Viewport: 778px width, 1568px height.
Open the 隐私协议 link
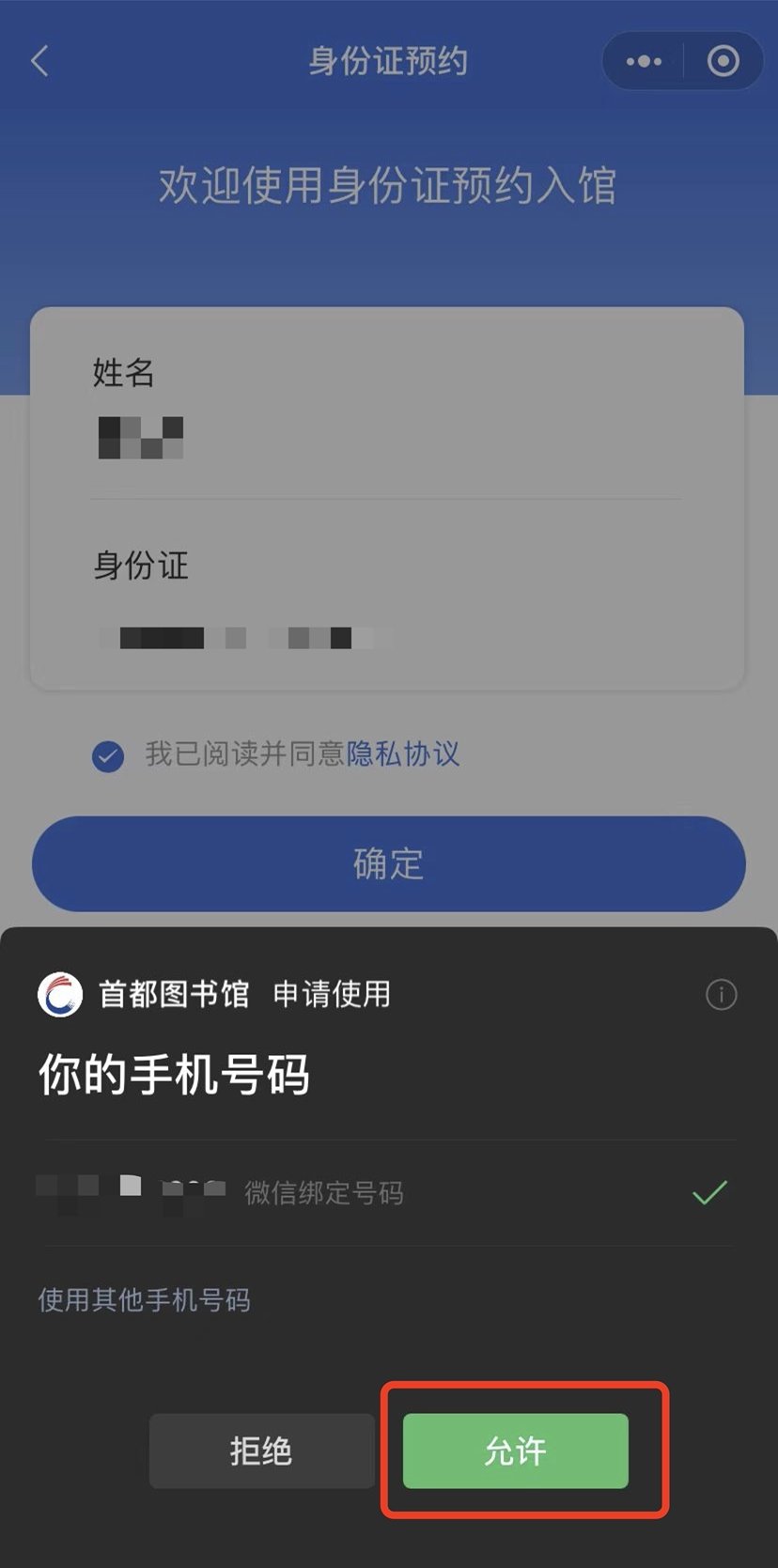(x=403, y=753)
